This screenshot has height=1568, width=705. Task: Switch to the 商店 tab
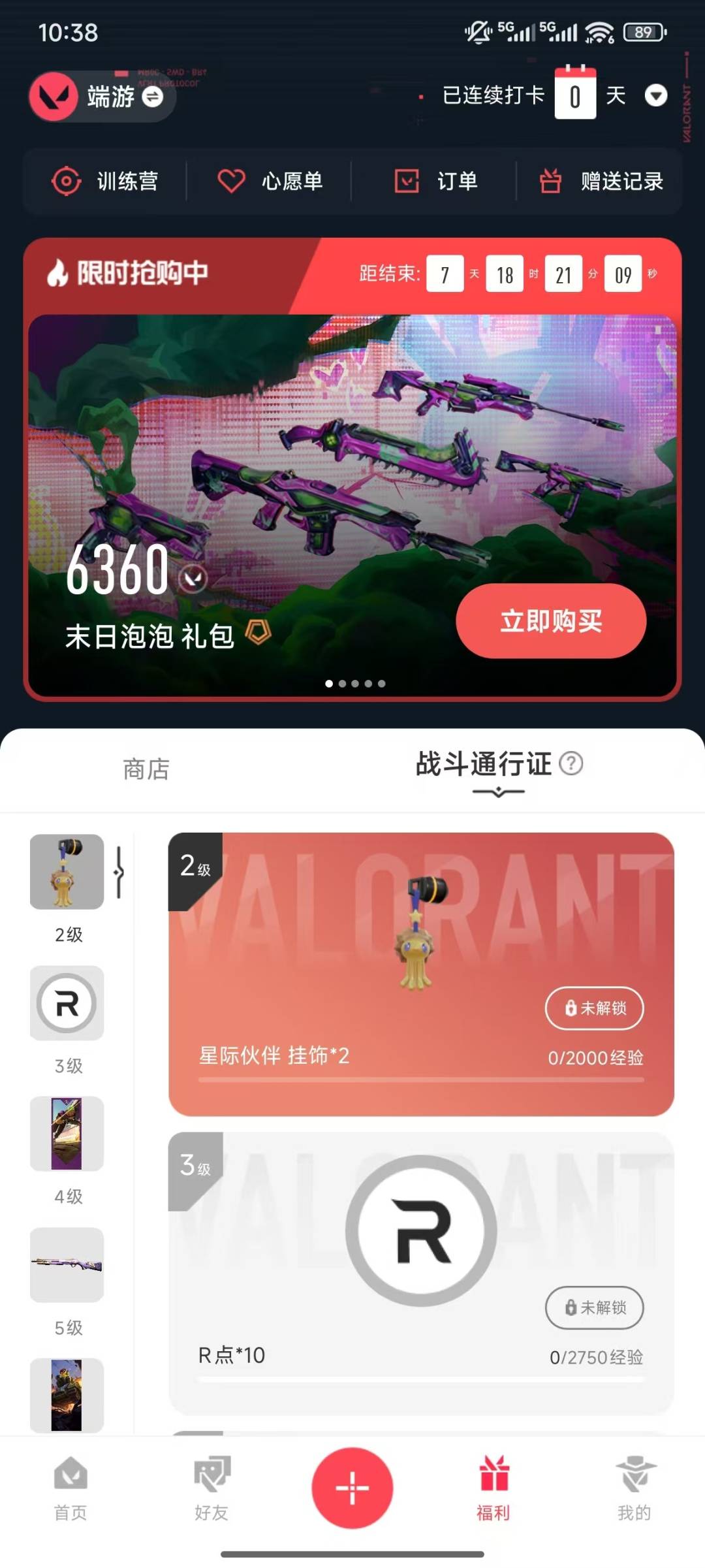(146, 769)
